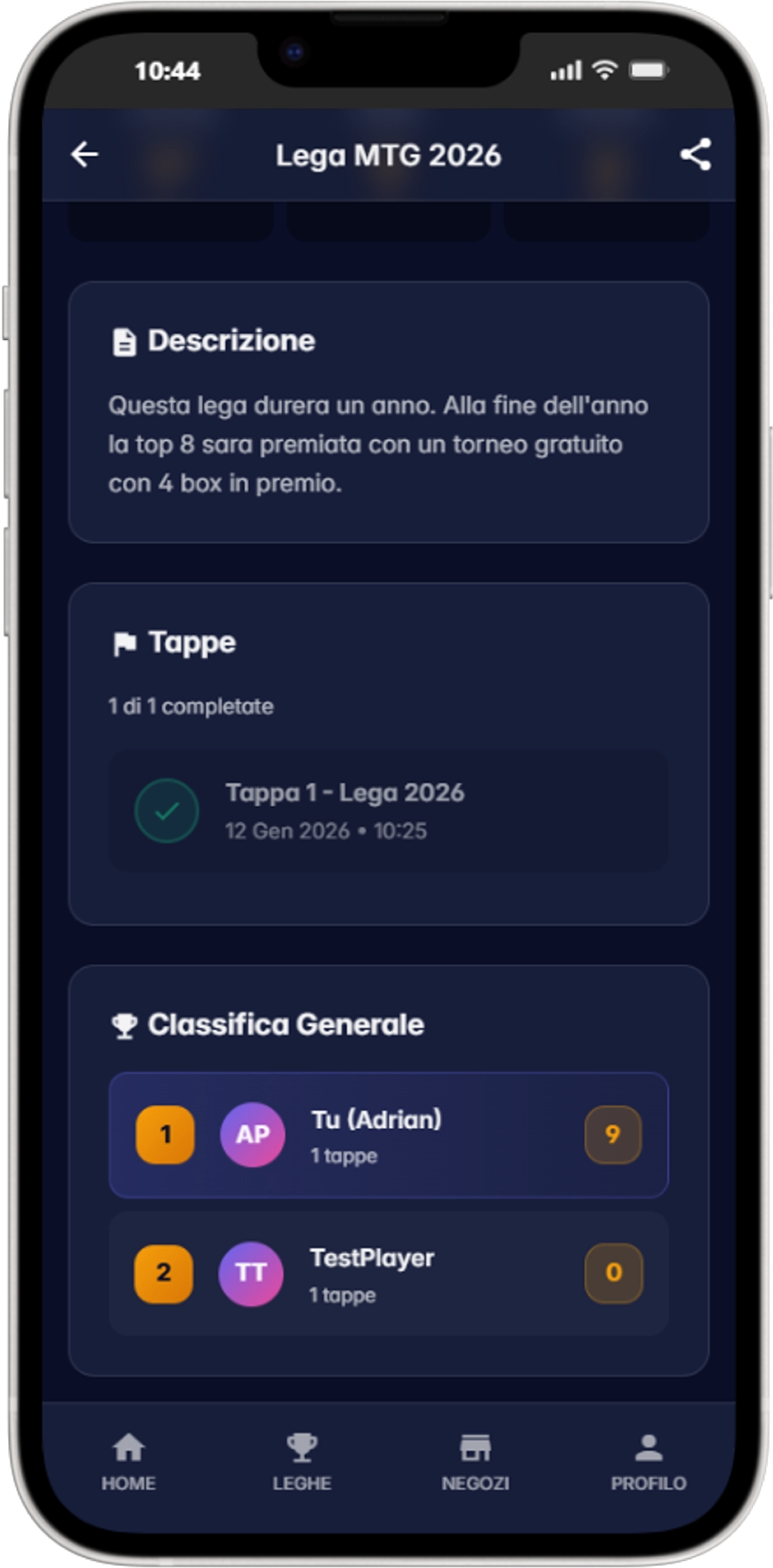Tap the rank 2 badge
Image resolution: width=773 pixels, height=1568 pixels.
coord(164,1272)
